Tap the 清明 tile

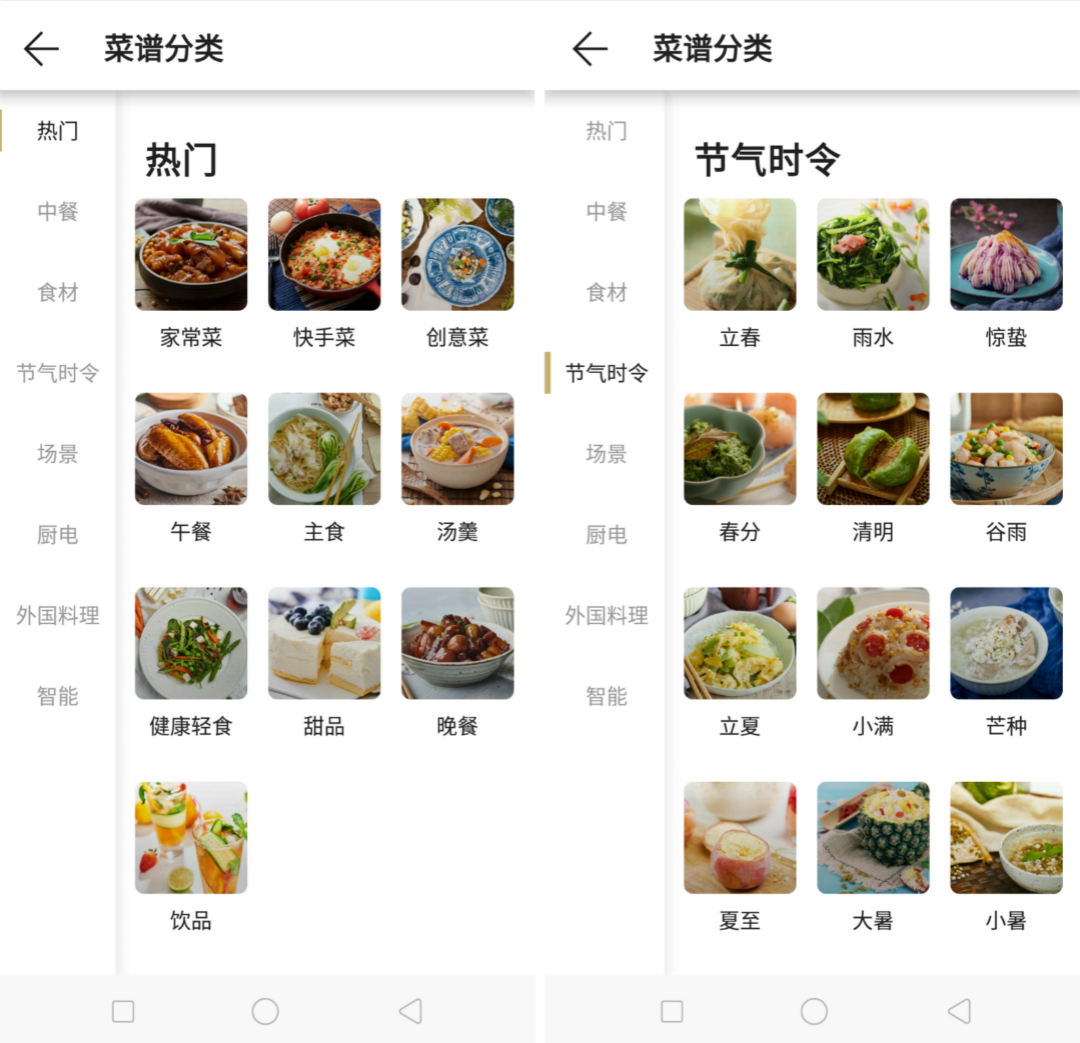pyautogui.click(x=873, y=449)
